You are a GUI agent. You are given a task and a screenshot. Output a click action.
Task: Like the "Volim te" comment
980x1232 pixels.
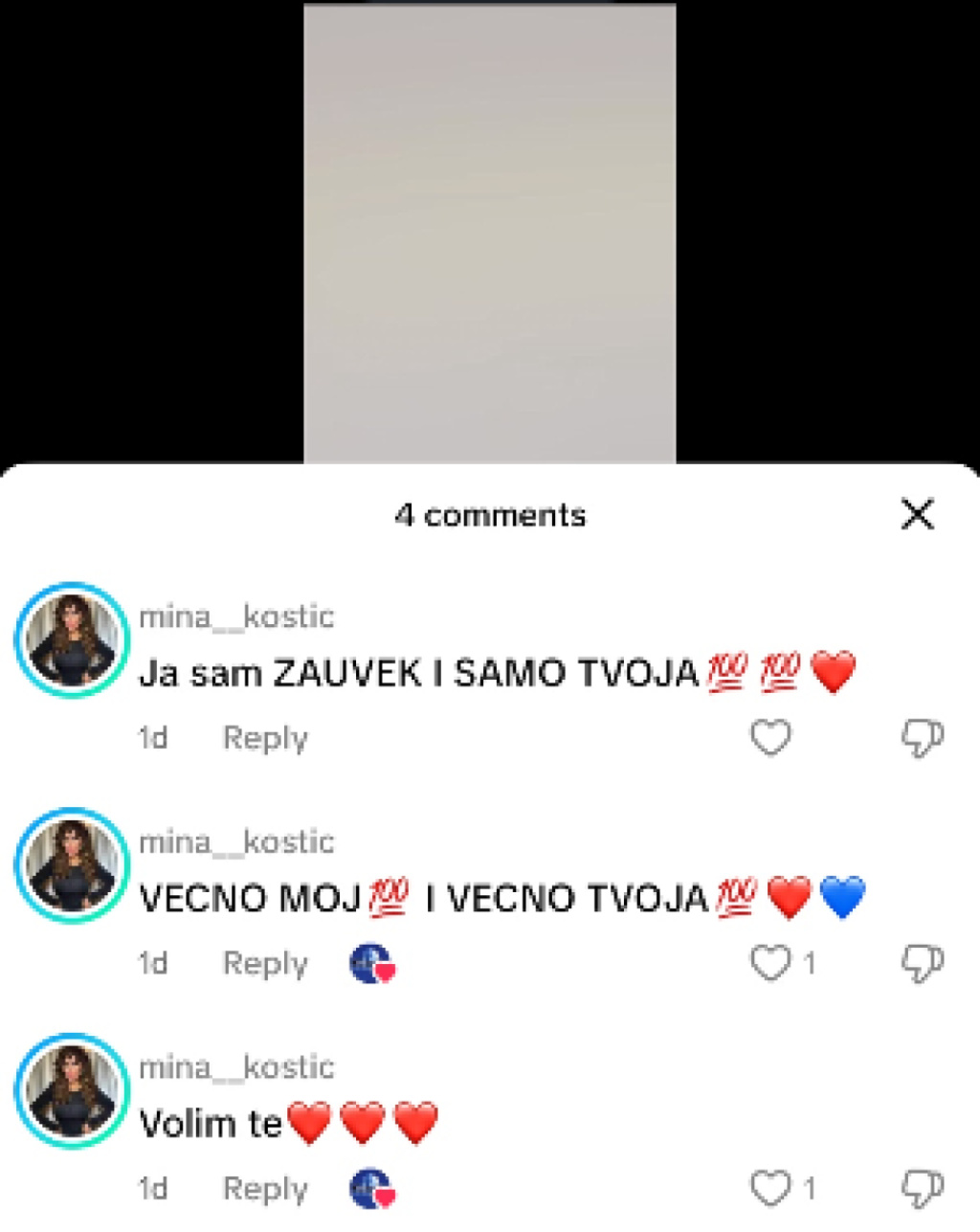770,1188
